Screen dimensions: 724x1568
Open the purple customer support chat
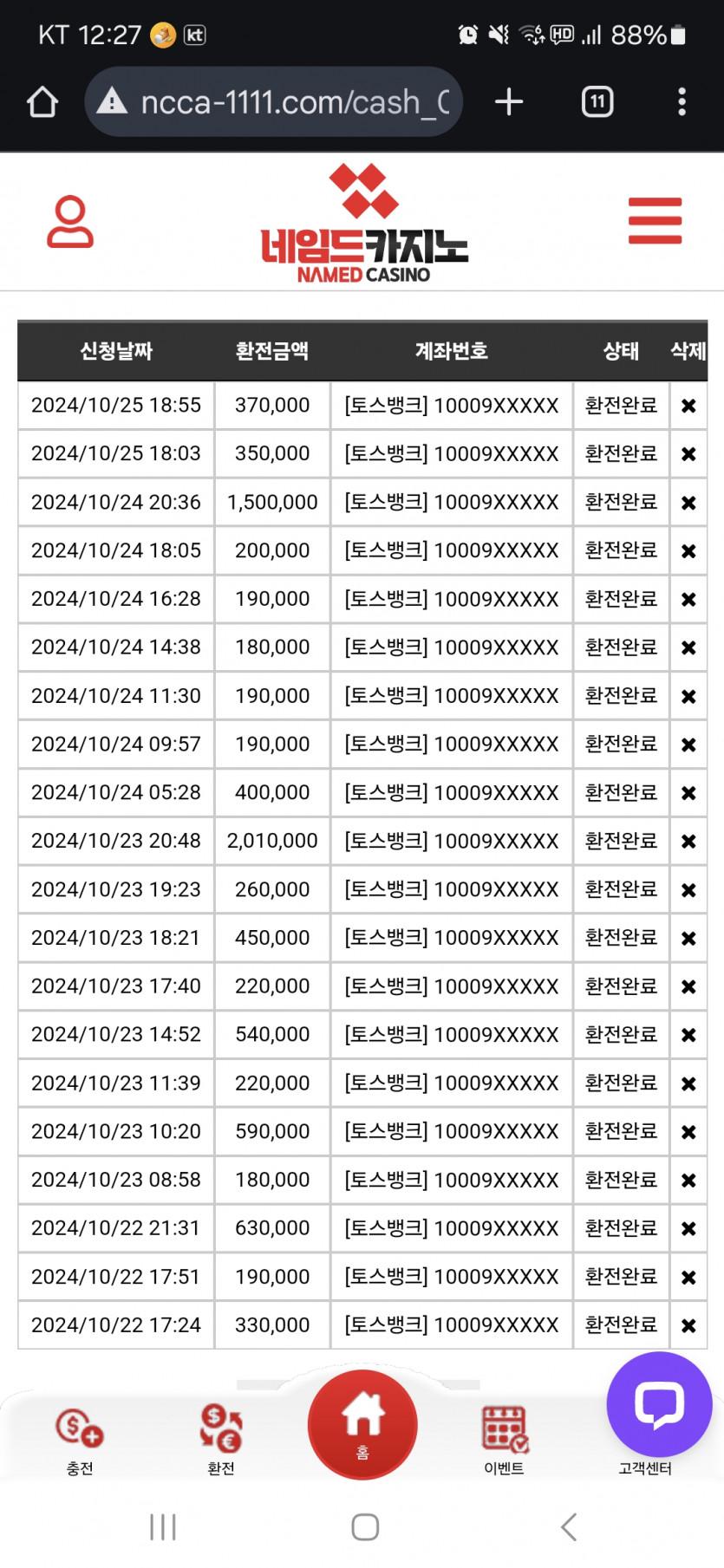point(659,1405)
